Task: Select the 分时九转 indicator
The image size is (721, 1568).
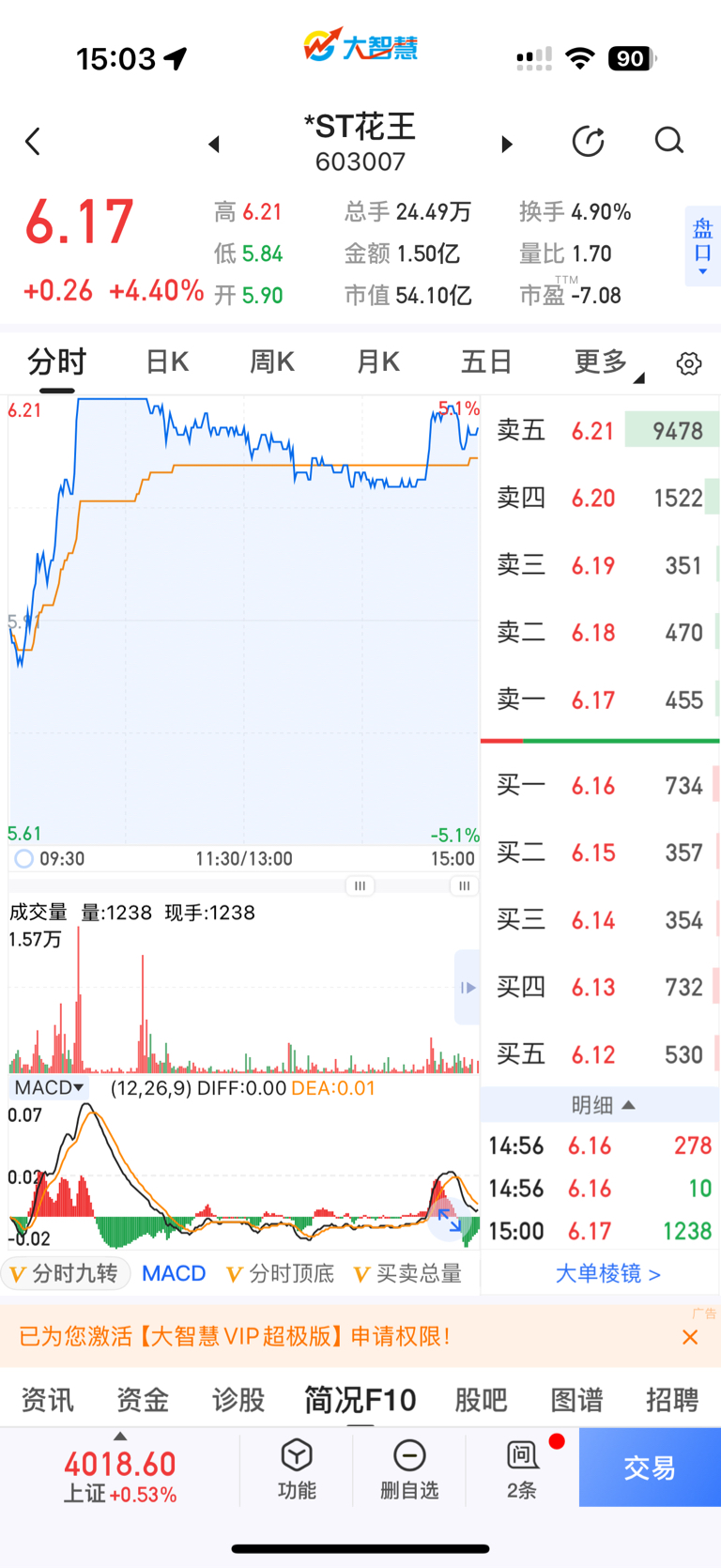Action: [65, 1273]
